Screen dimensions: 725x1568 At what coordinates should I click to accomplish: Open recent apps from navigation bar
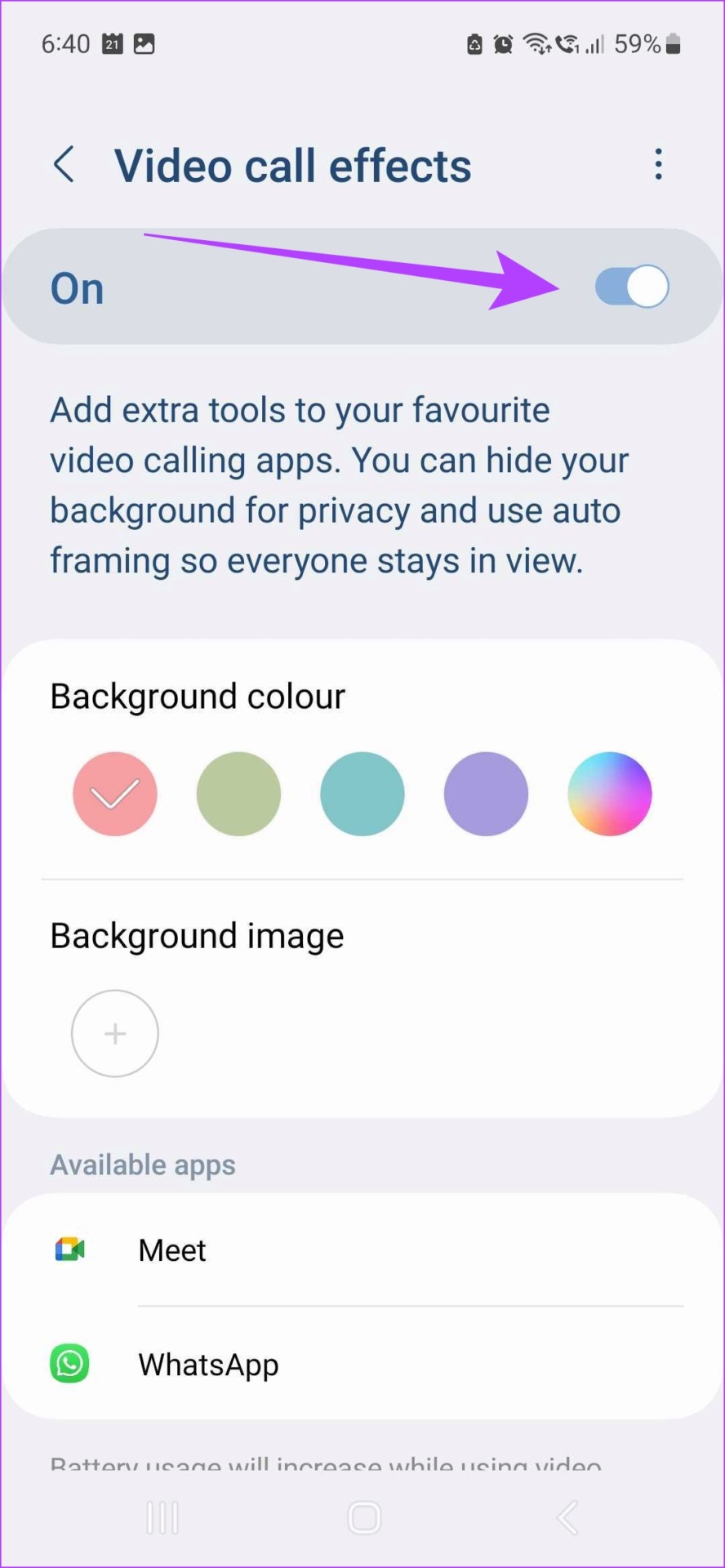pos(162,1518)
